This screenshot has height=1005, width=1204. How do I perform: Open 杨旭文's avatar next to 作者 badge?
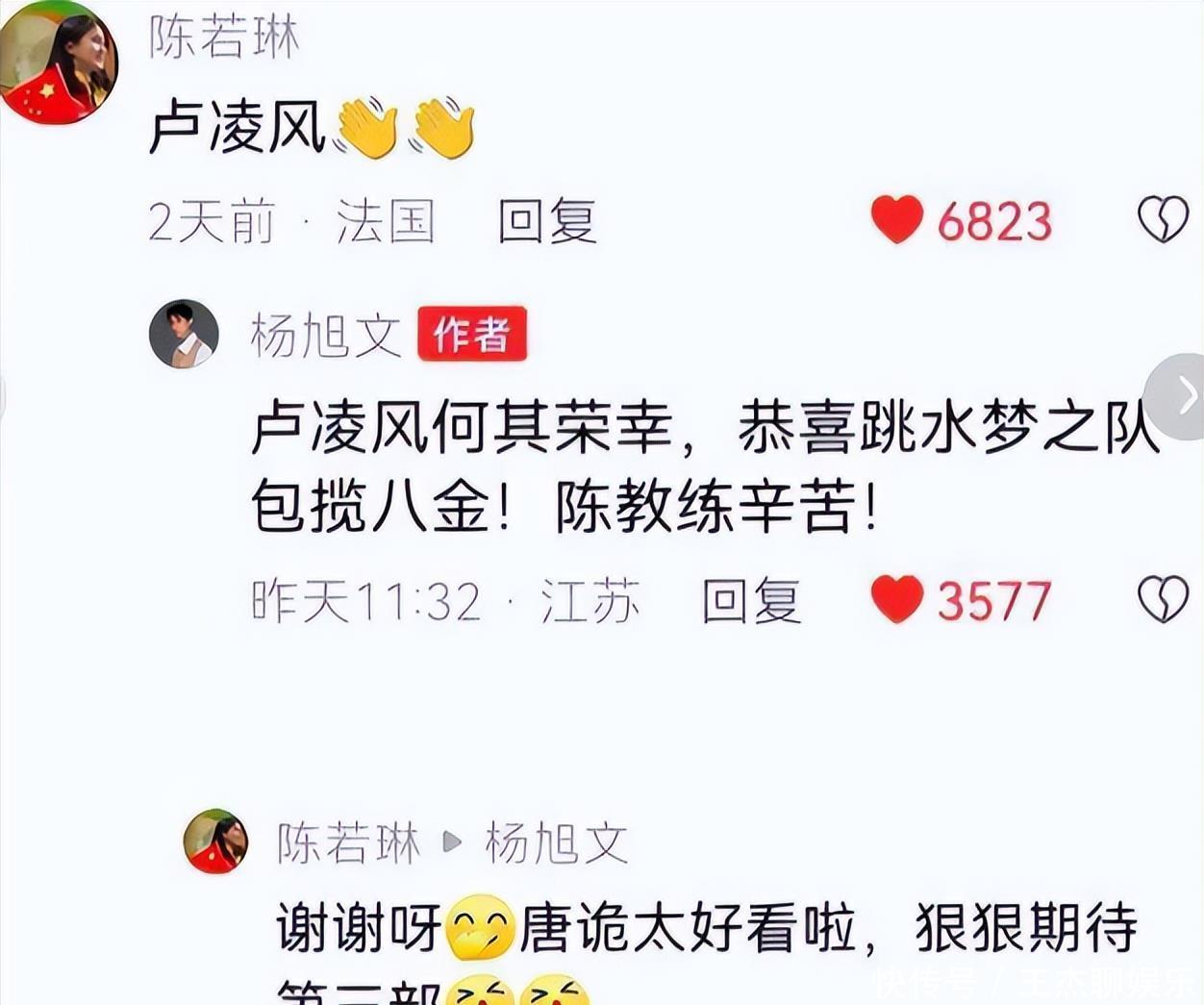pyautogui.click(x=184, y=334)
